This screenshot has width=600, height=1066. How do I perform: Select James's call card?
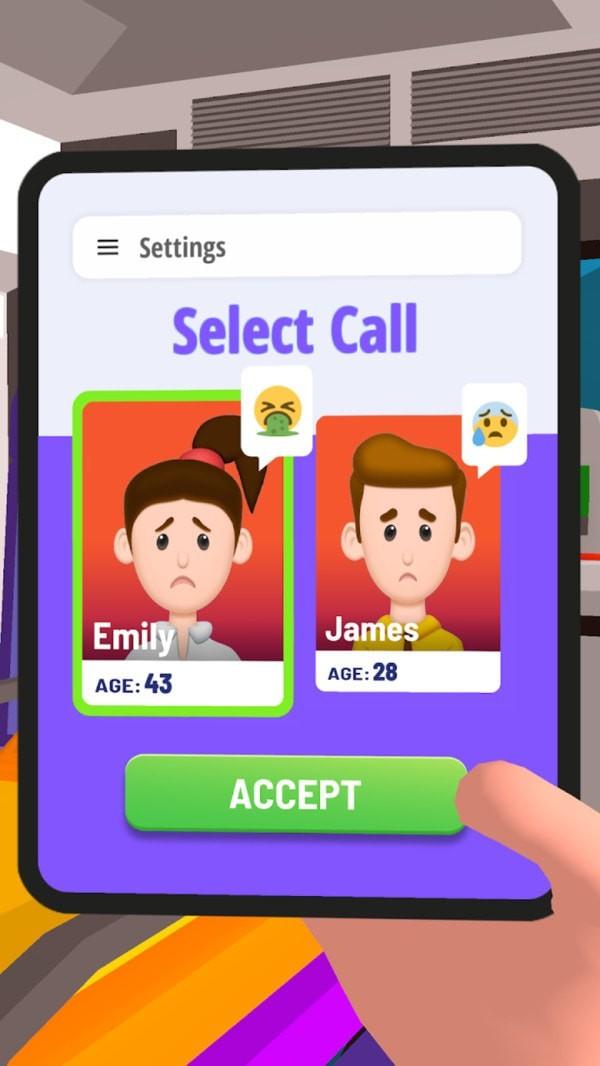408,555
